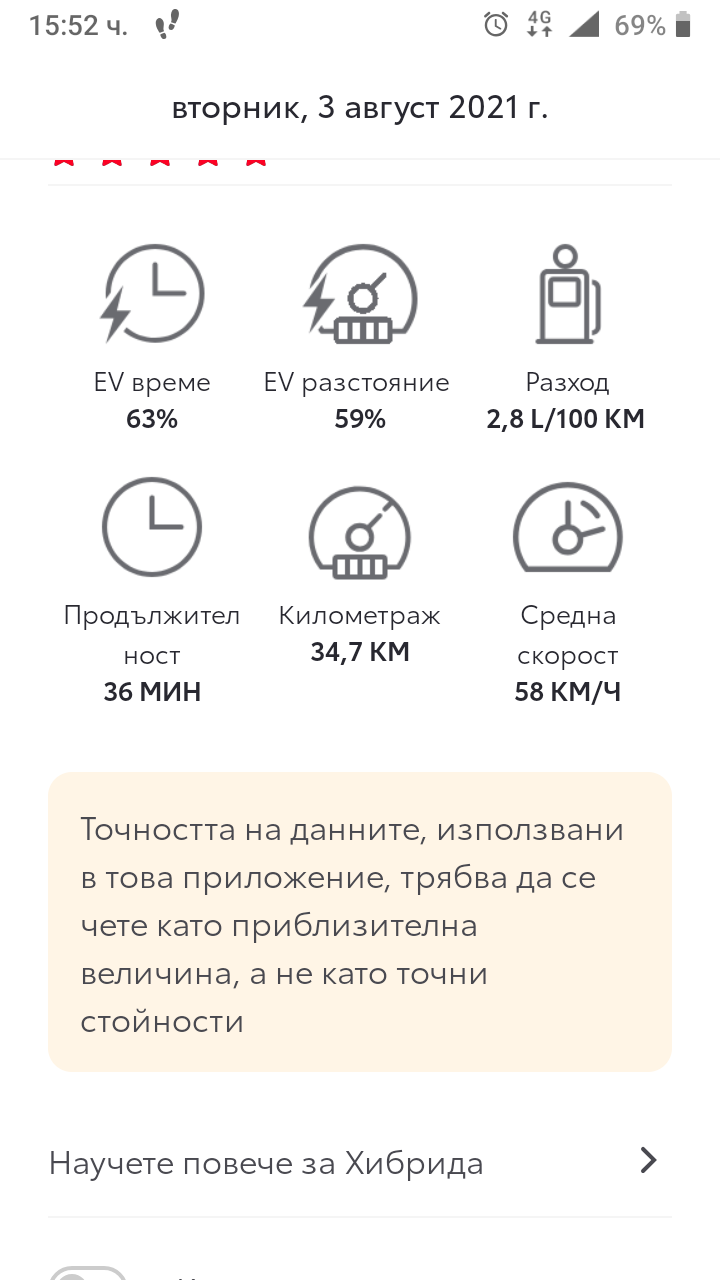Select the first red rating star
This screenshot has height=1280, width=720.
pos(62,158)
